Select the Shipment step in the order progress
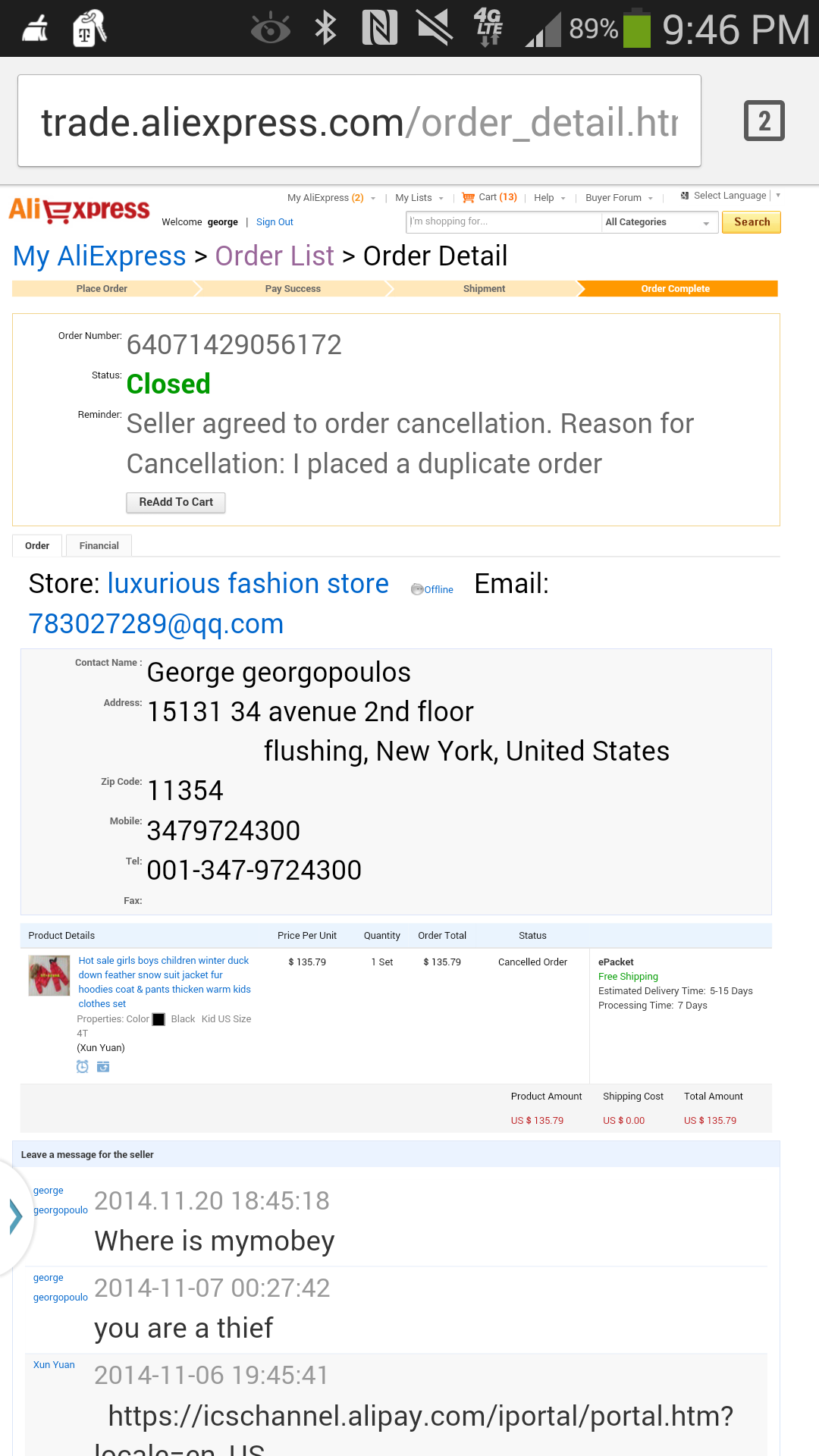The height and width of the screenshot is (1456, 819). [483, 288]
